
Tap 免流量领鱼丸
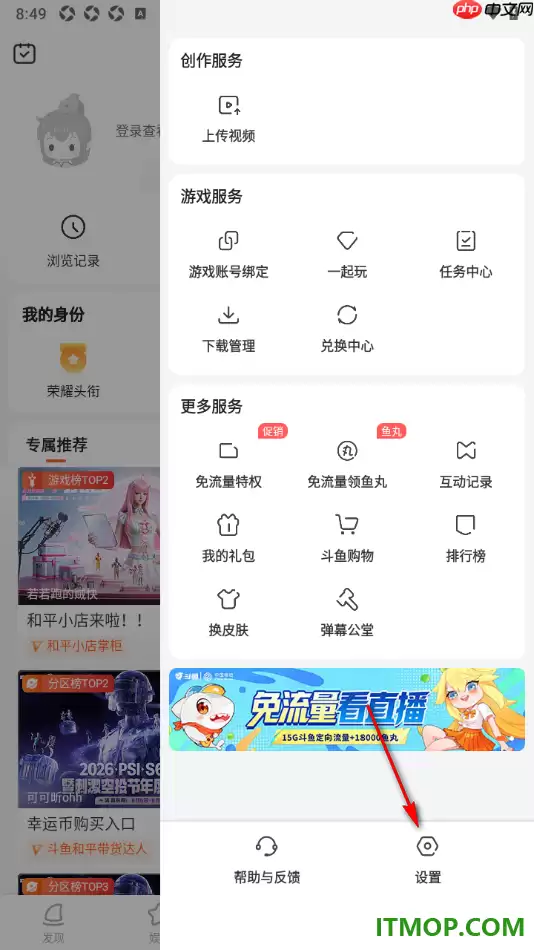[x=347, y=465]
